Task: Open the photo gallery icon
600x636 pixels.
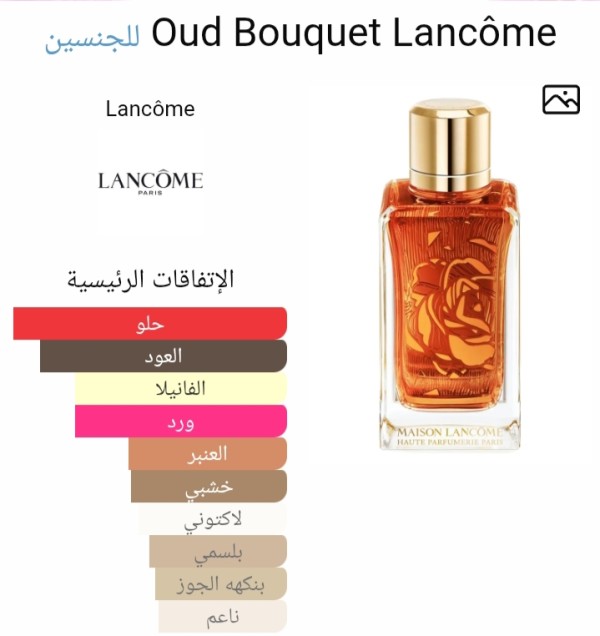Action: click(561, 99)
